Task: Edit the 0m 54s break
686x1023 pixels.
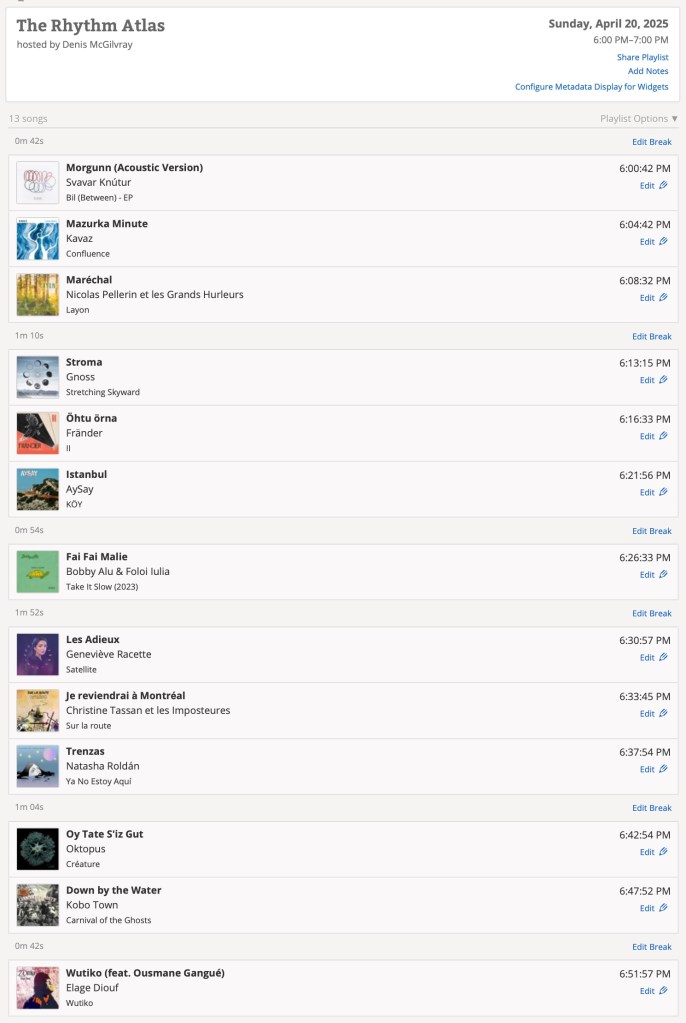Action: [651, 531]
